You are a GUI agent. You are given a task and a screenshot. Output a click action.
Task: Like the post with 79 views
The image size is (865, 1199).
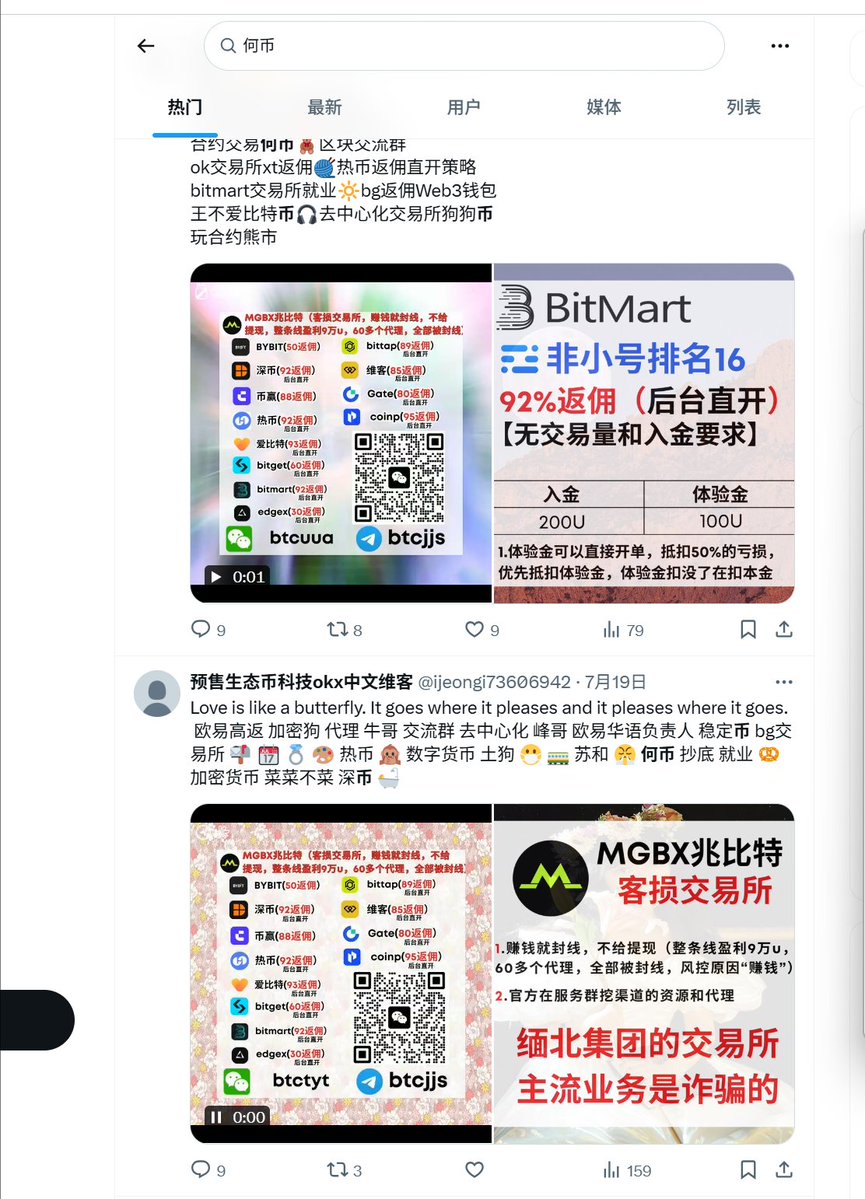click(x=475, y=630)
